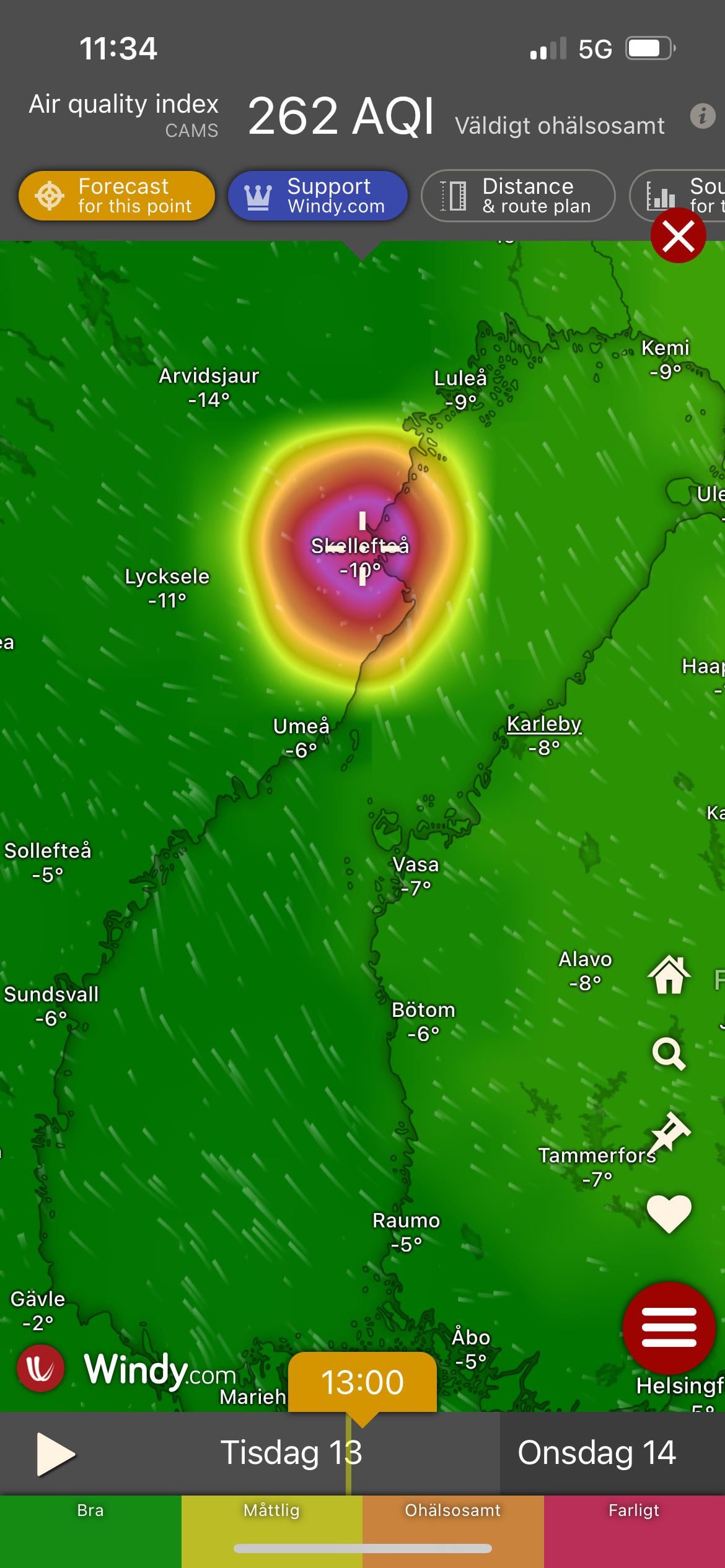Close the point detail panel
Image resolution: width=725 pixels, height=1568 pixels.
tap(678, 236)
